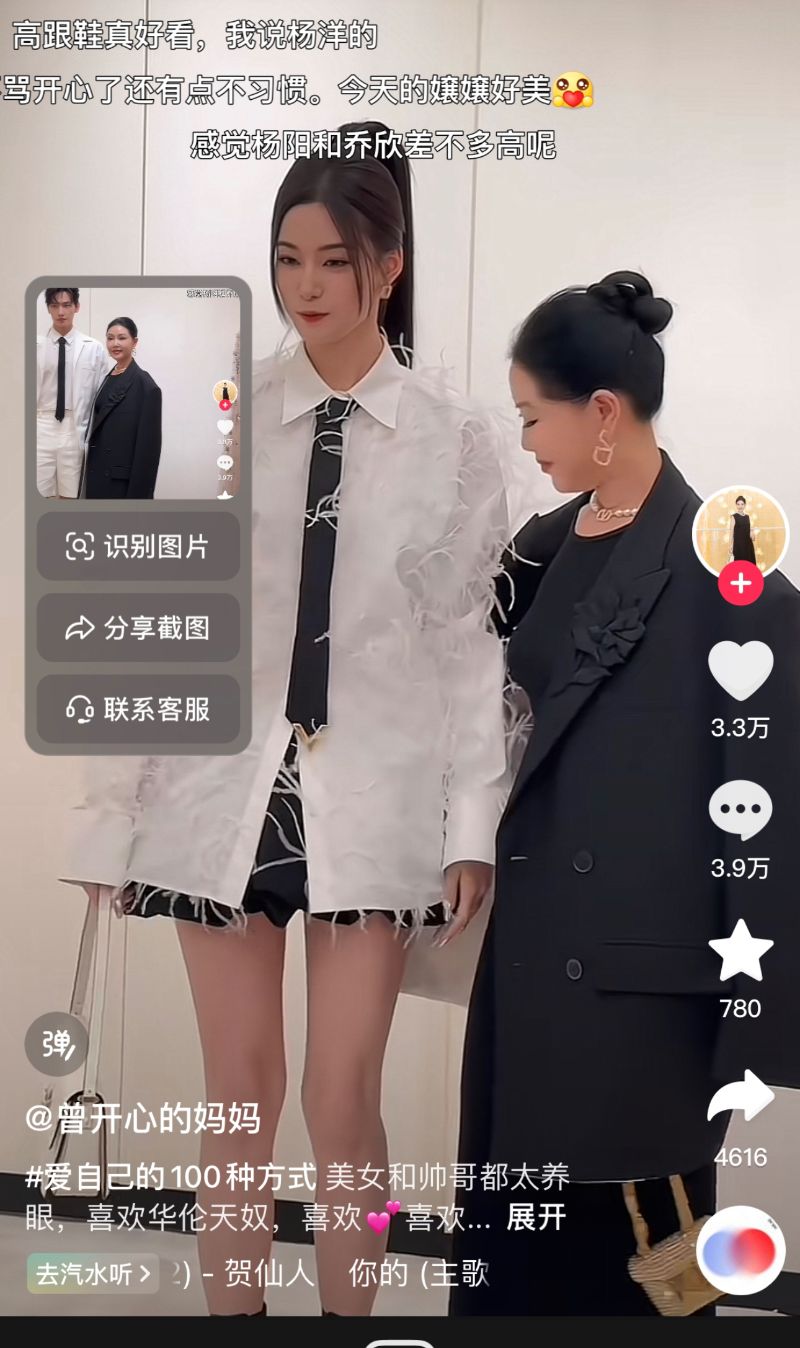Viewport: 800px width, 1348px height.
Task: Contact support via 联系客服
Action: tap(138, 709)
